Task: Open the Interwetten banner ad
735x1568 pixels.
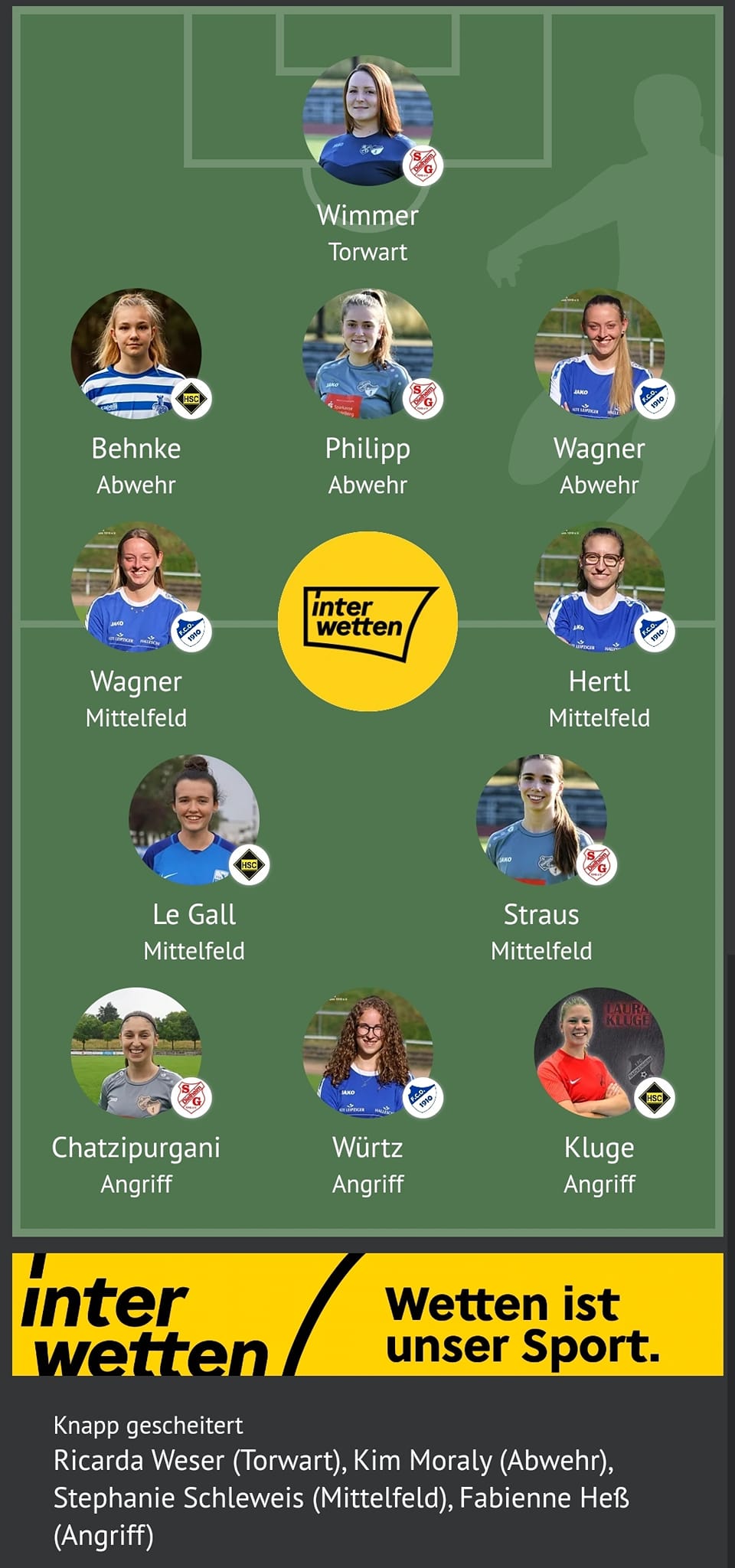Action: pyautogui.click(x=367, y=1314)
